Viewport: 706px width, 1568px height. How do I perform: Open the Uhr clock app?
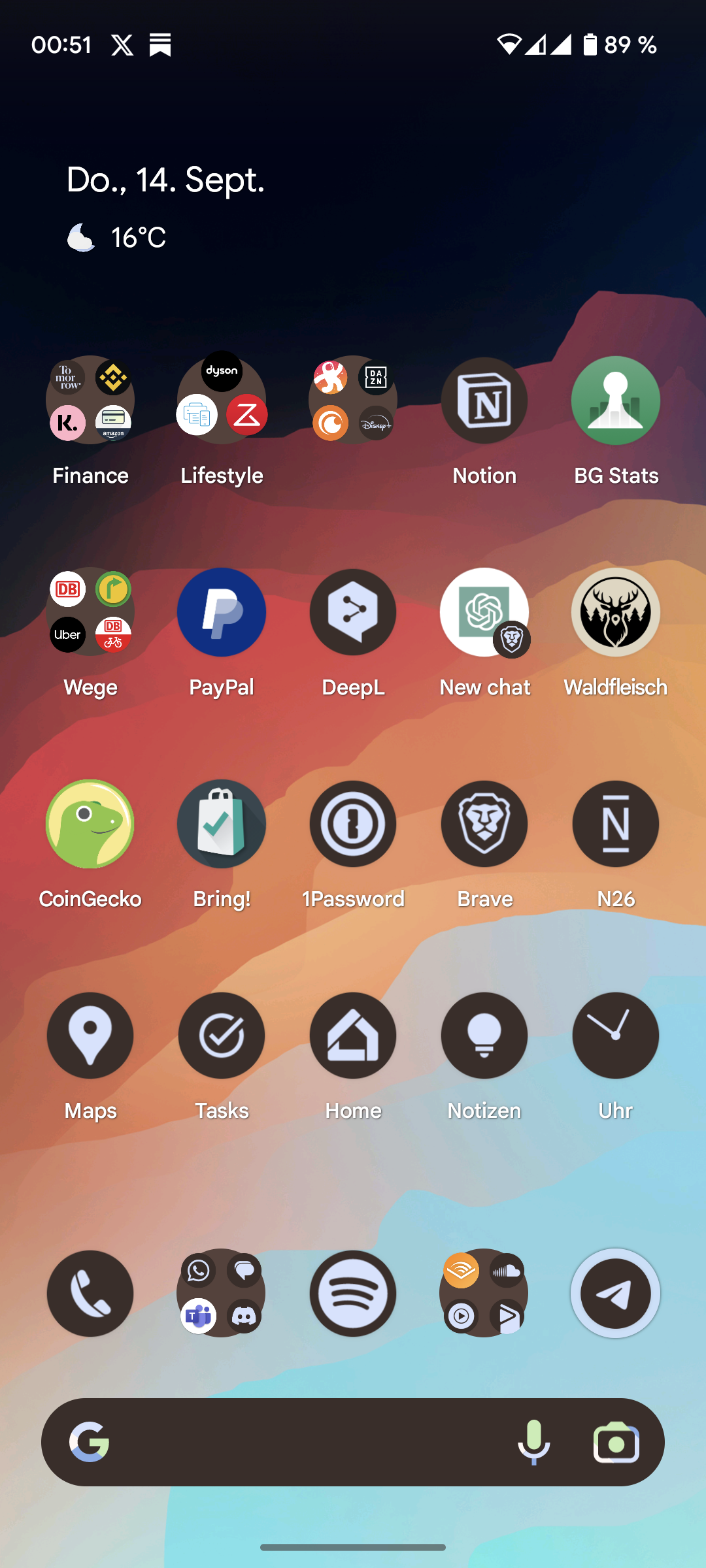pyautogui.click(x=616, y=1036)
